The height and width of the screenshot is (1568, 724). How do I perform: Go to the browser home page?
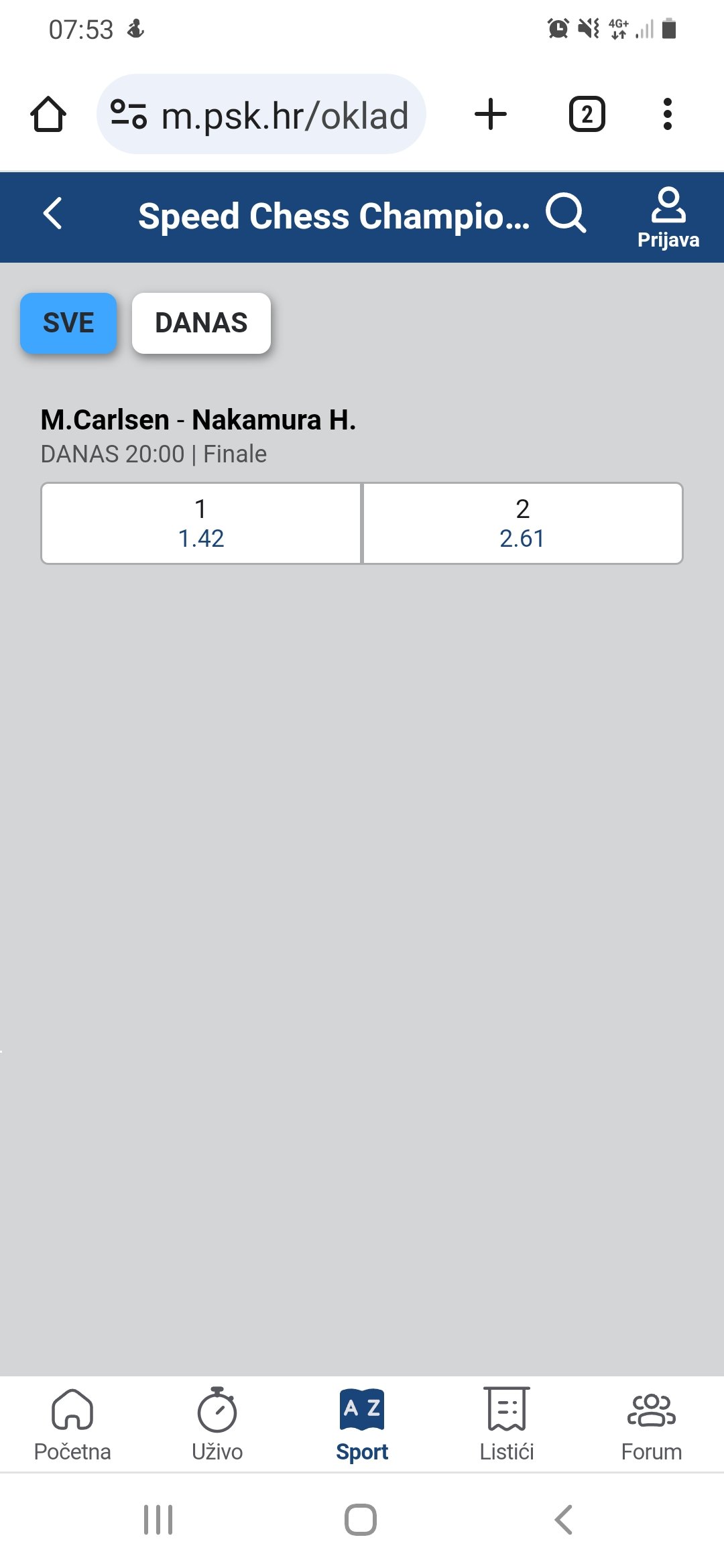48,115
